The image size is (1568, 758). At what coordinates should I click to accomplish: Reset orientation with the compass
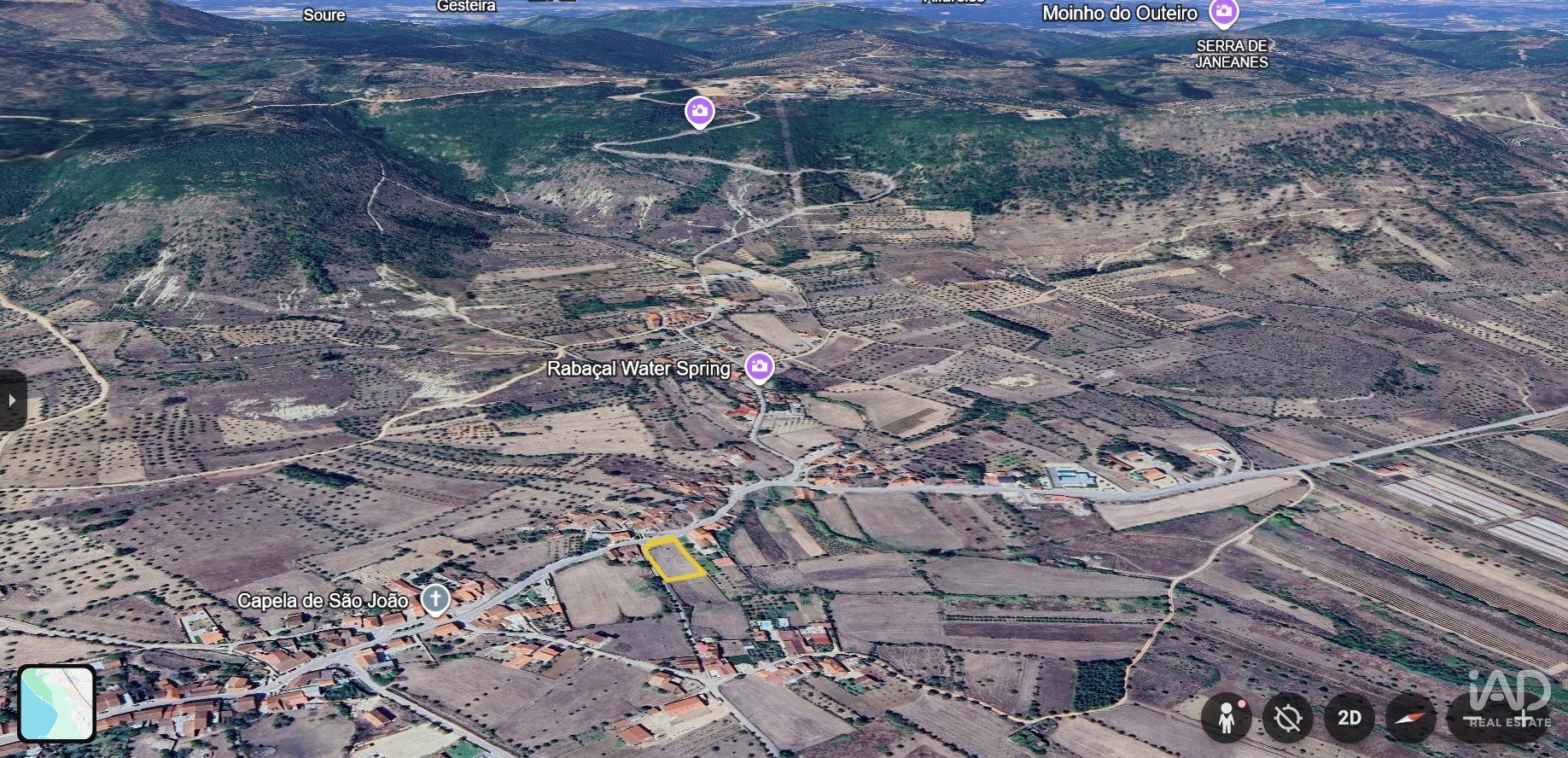pyautogui.click(x=1410, y=718)
